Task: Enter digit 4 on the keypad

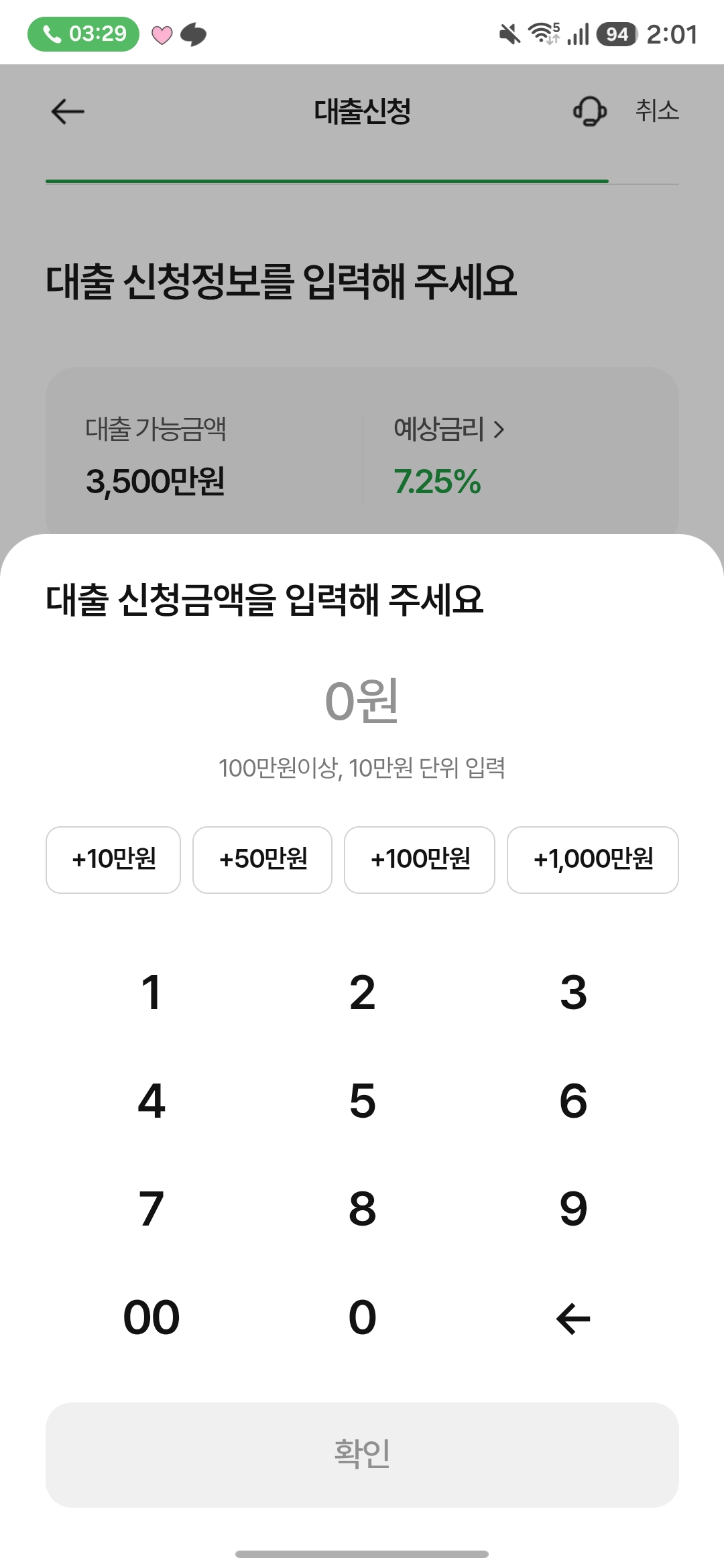Action: [152, 1100]
